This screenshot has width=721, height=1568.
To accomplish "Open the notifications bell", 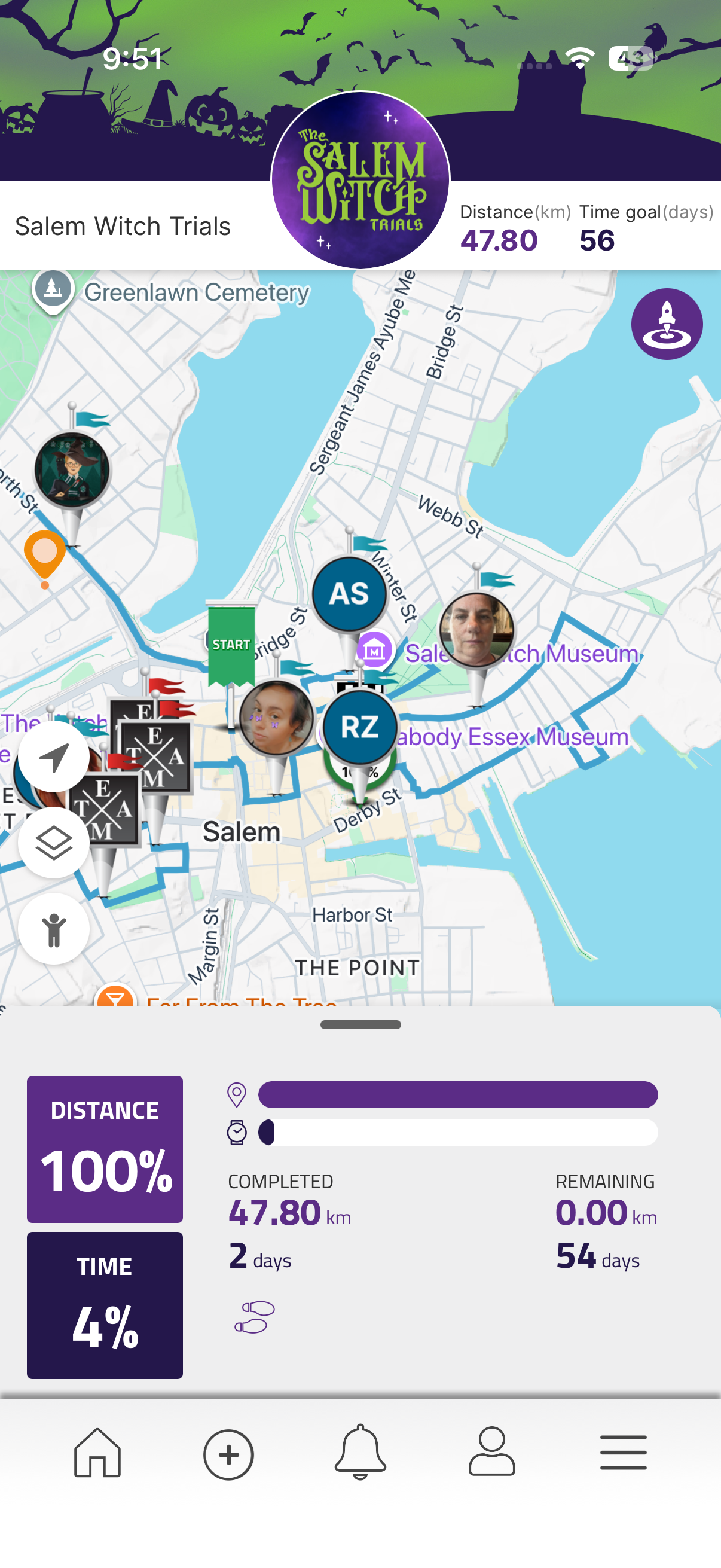I will click(360, 1453).
